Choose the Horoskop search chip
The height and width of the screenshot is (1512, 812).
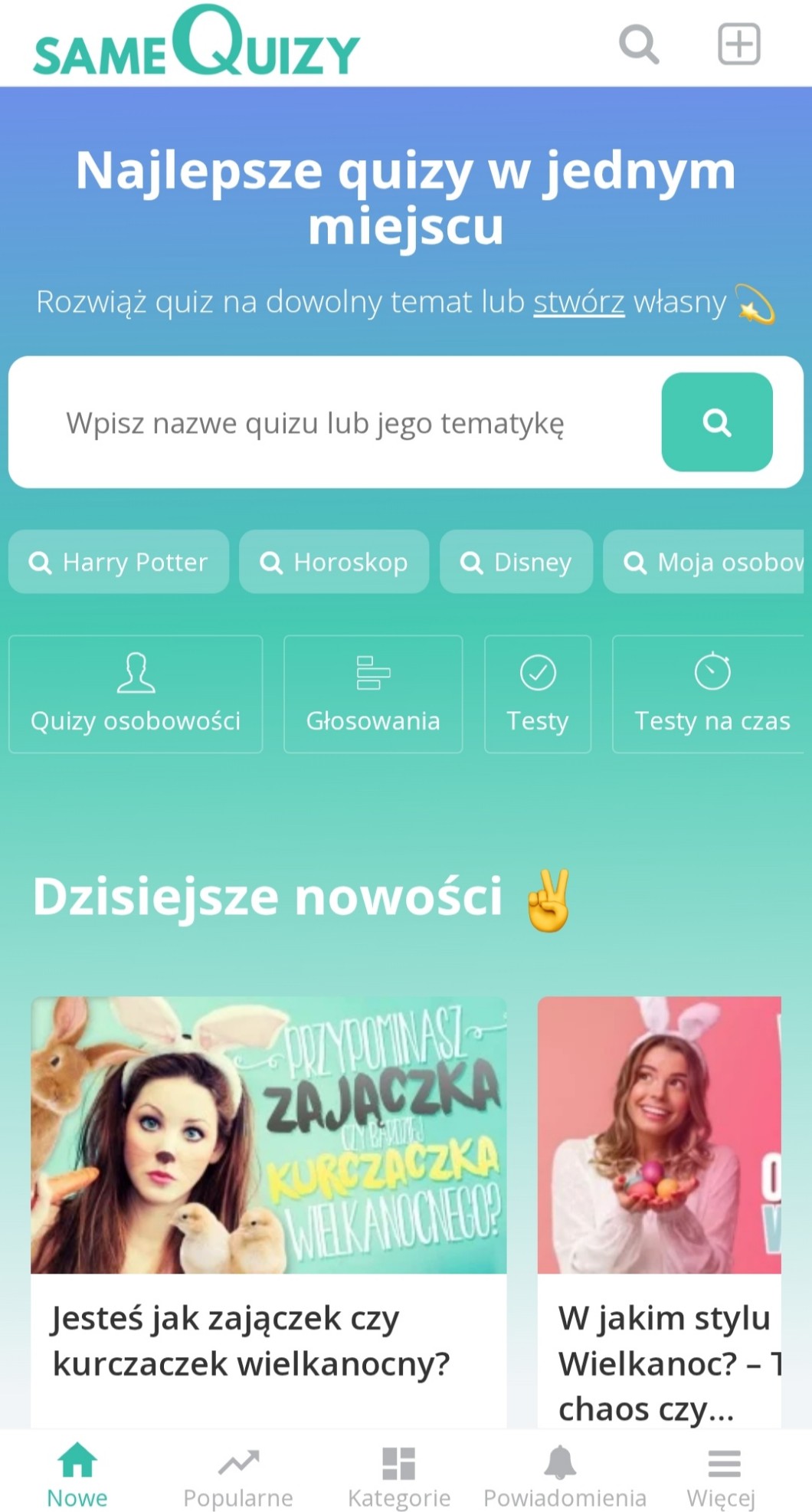[334, 562]
